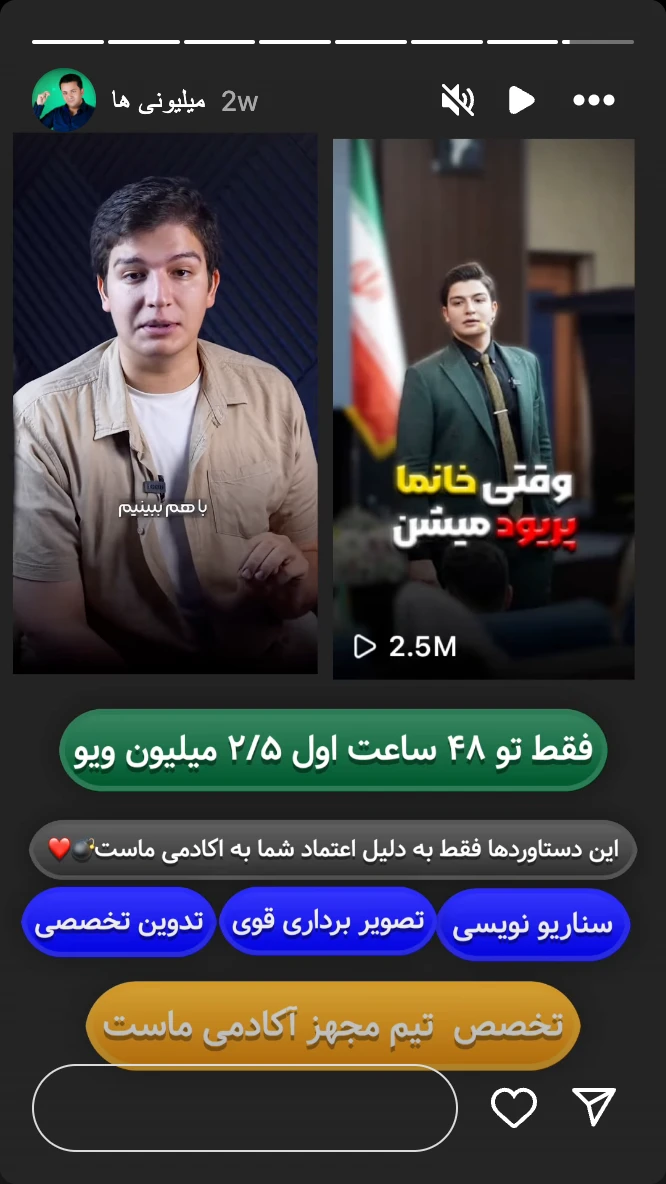The width and height of the screenshot is (666, 1184).
Task: Tap the reply message field
Action: (x=244, y=1107)
